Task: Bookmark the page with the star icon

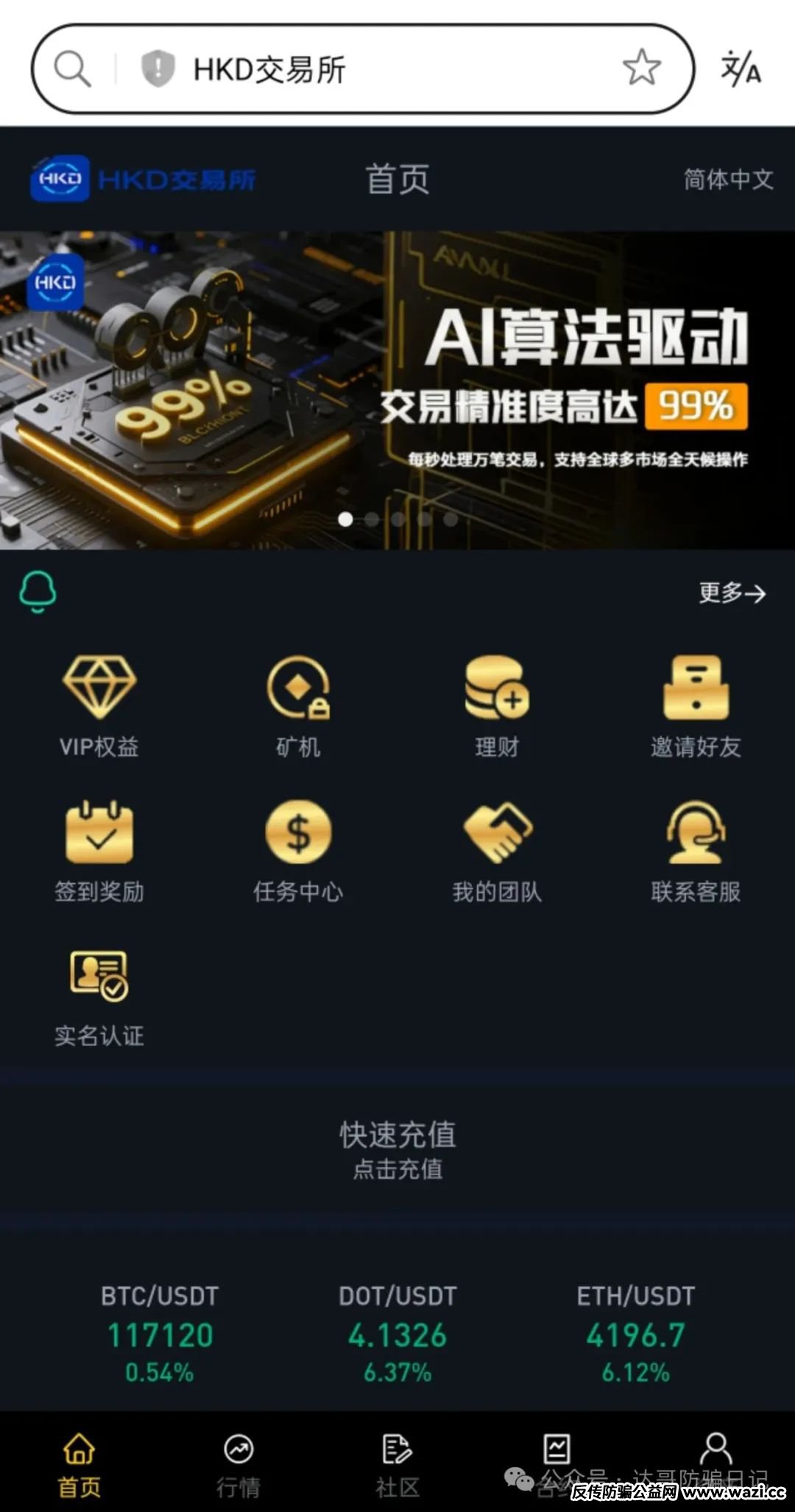Action: pyautogui.click(x=641, y=68)
